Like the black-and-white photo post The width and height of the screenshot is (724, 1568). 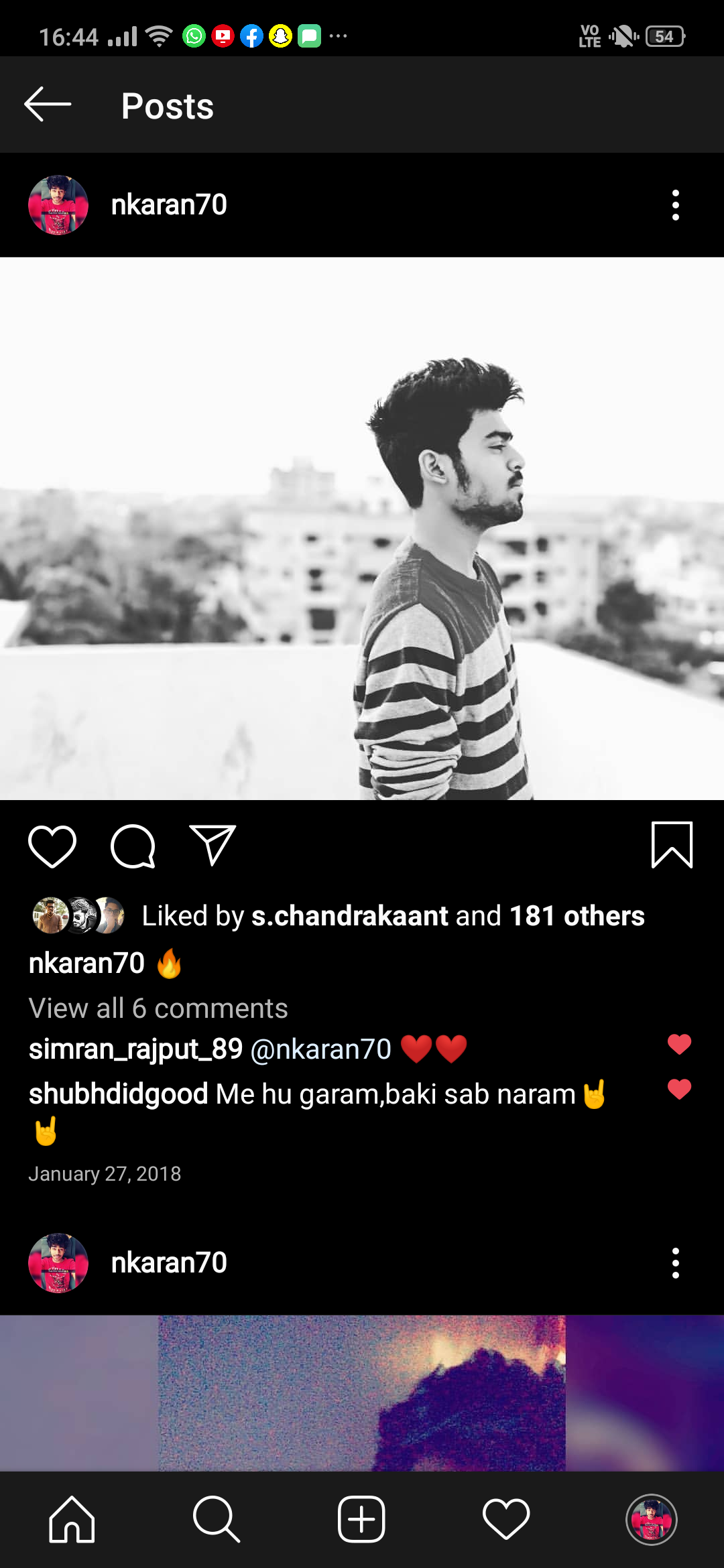tap(52, 846)
